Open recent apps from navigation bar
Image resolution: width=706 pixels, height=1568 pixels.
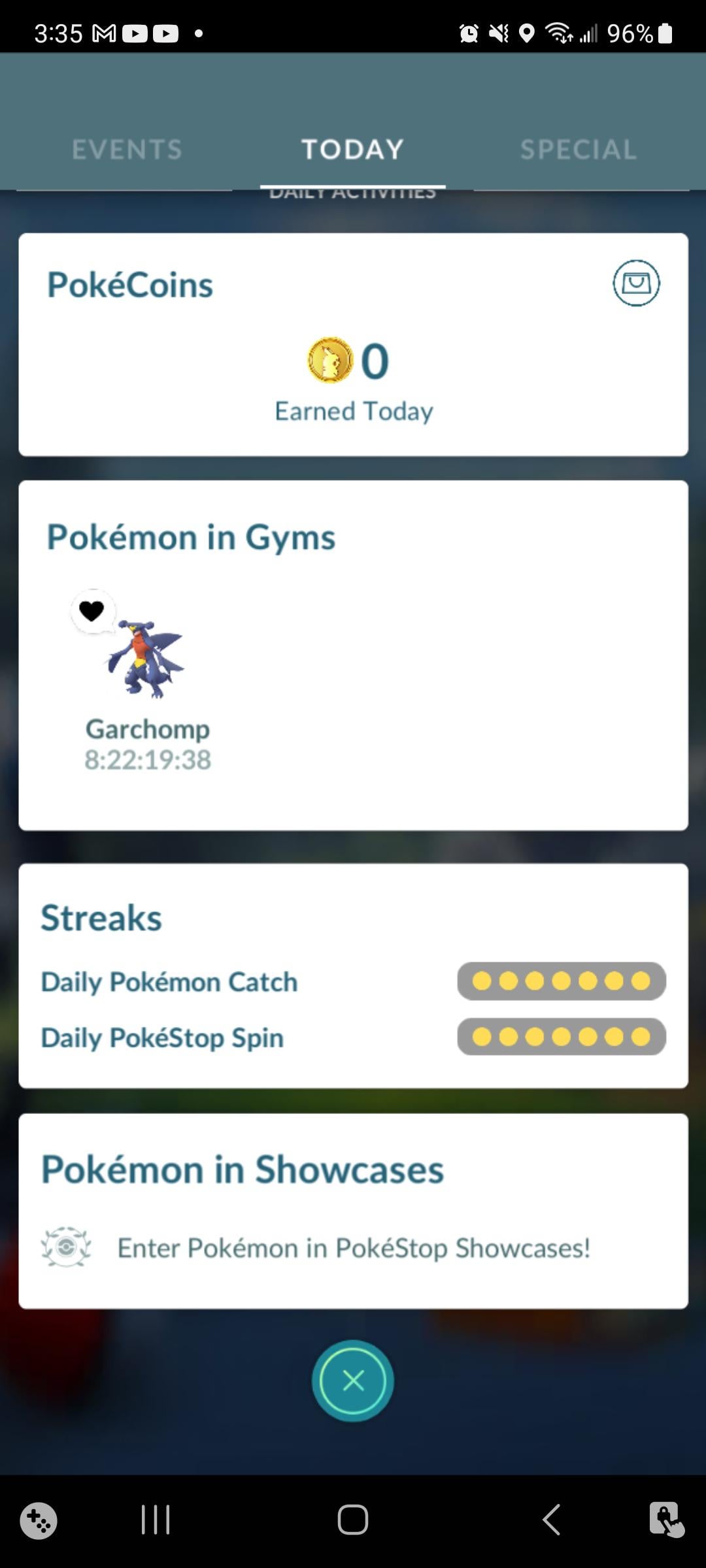click(156, 1519)
